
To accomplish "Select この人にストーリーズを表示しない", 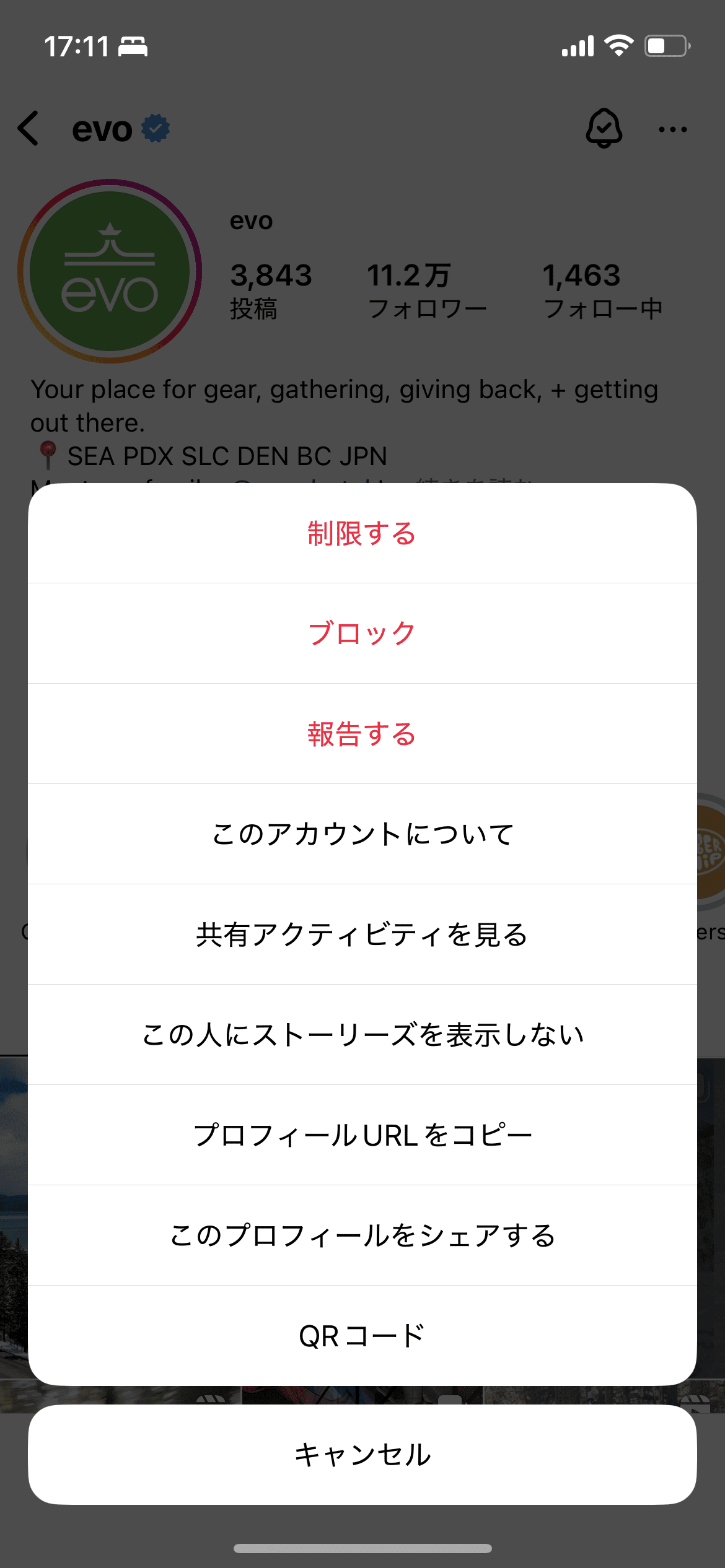I will pyautogui.click(x=362, y=1035).
